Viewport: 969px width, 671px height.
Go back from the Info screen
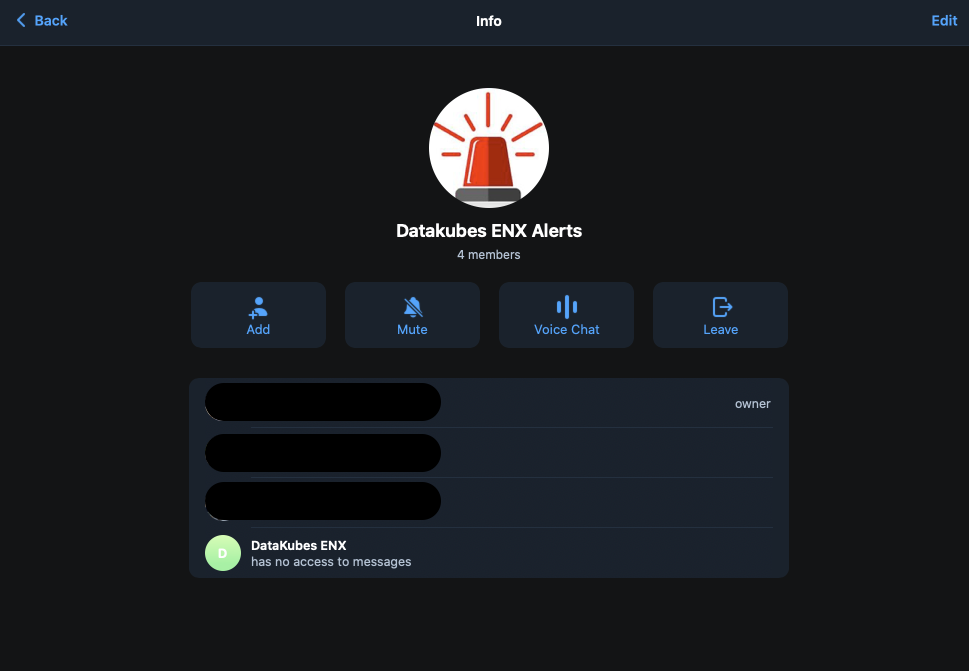tap(42, 20)
